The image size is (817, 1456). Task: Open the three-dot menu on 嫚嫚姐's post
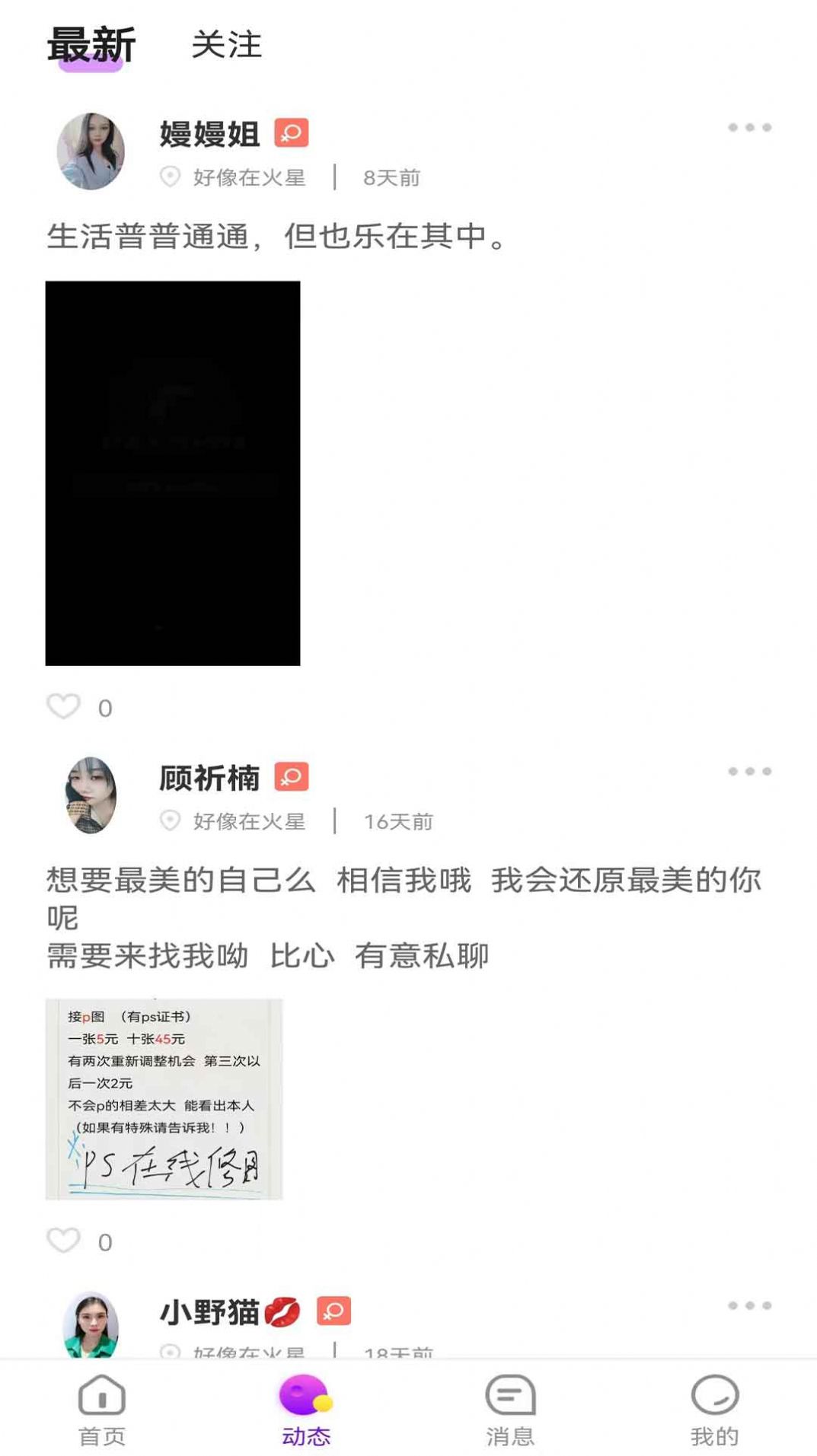pyautogui.click(x=749, y=126)
